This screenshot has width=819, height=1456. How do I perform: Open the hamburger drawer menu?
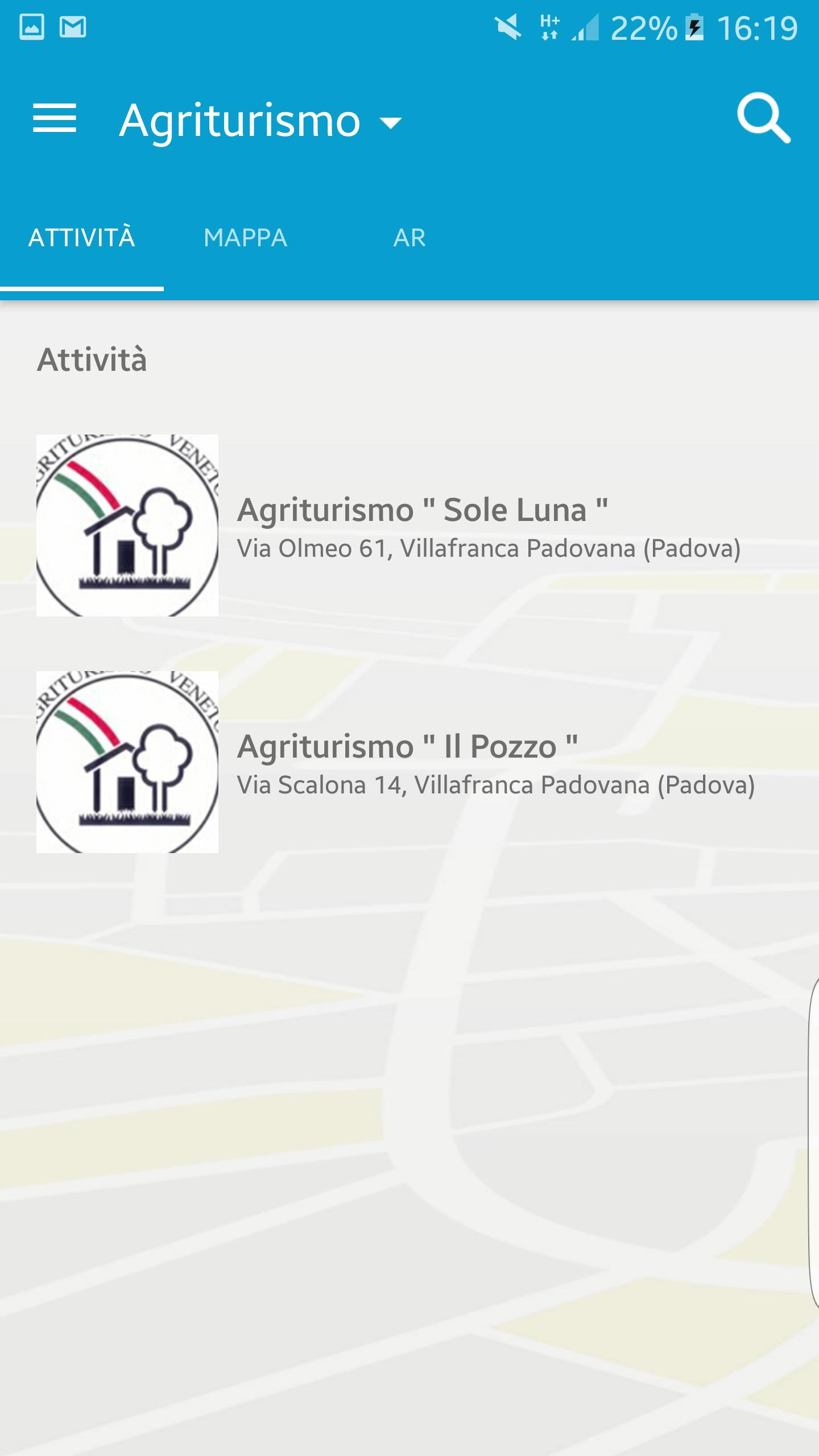(55, 118)
